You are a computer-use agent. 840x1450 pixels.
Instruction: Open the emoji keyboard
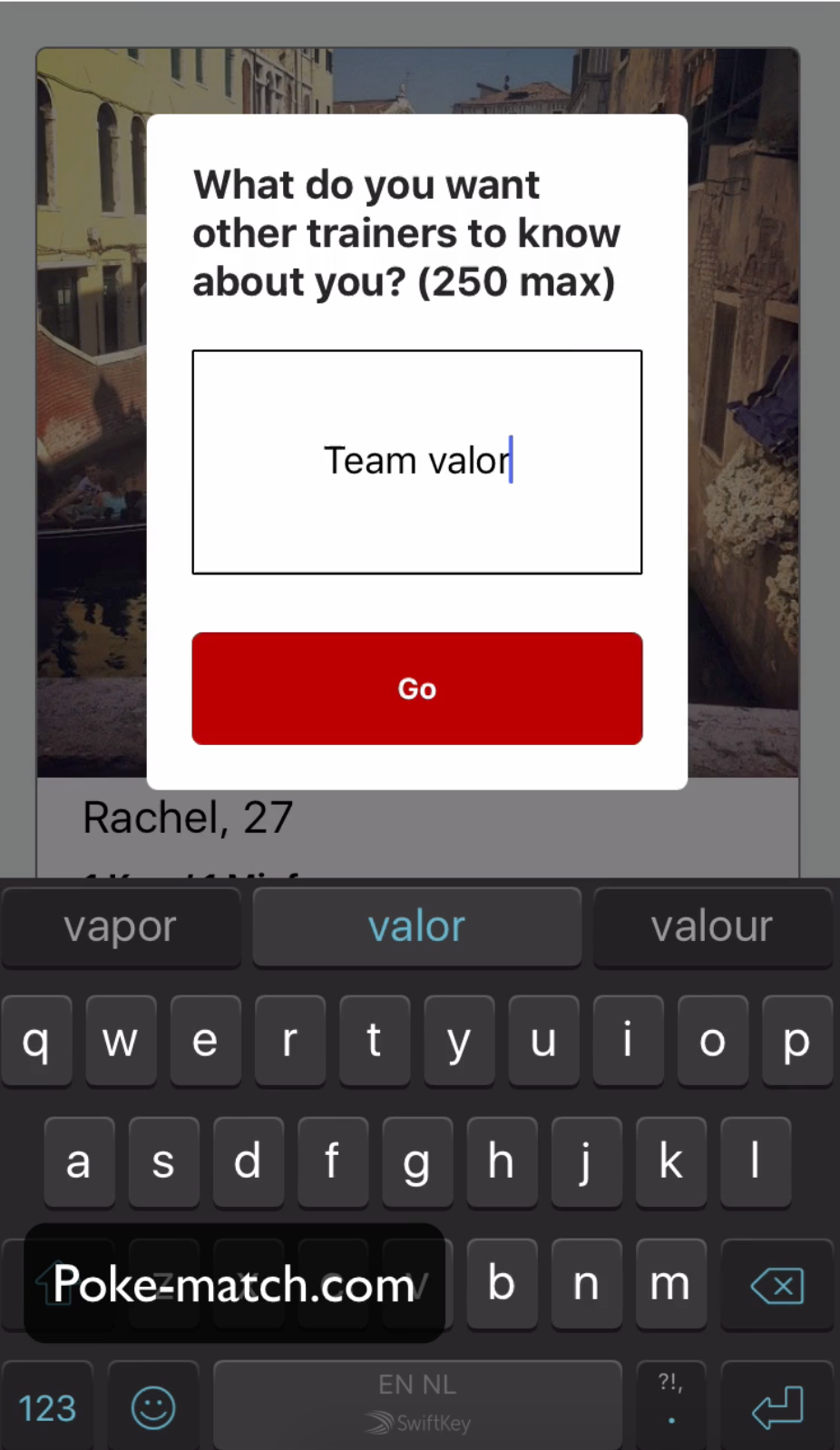coord(153,1407)
